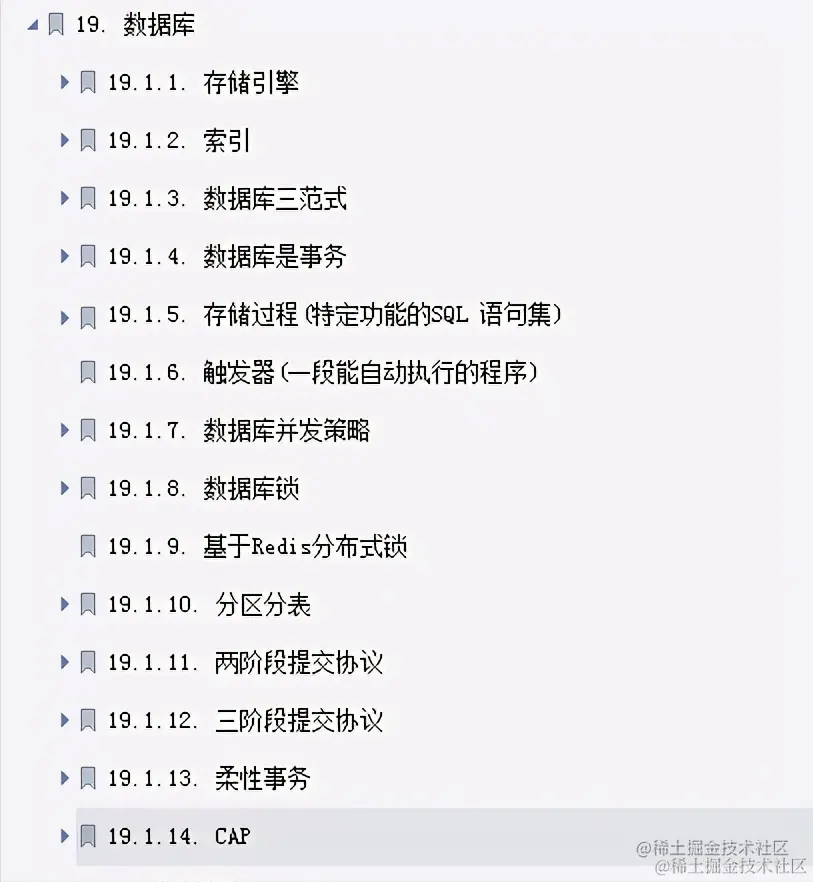Open the 19.1.6. 触发器 bookmark
Viewport: 813px width, 882px height.
click(322, 373)
